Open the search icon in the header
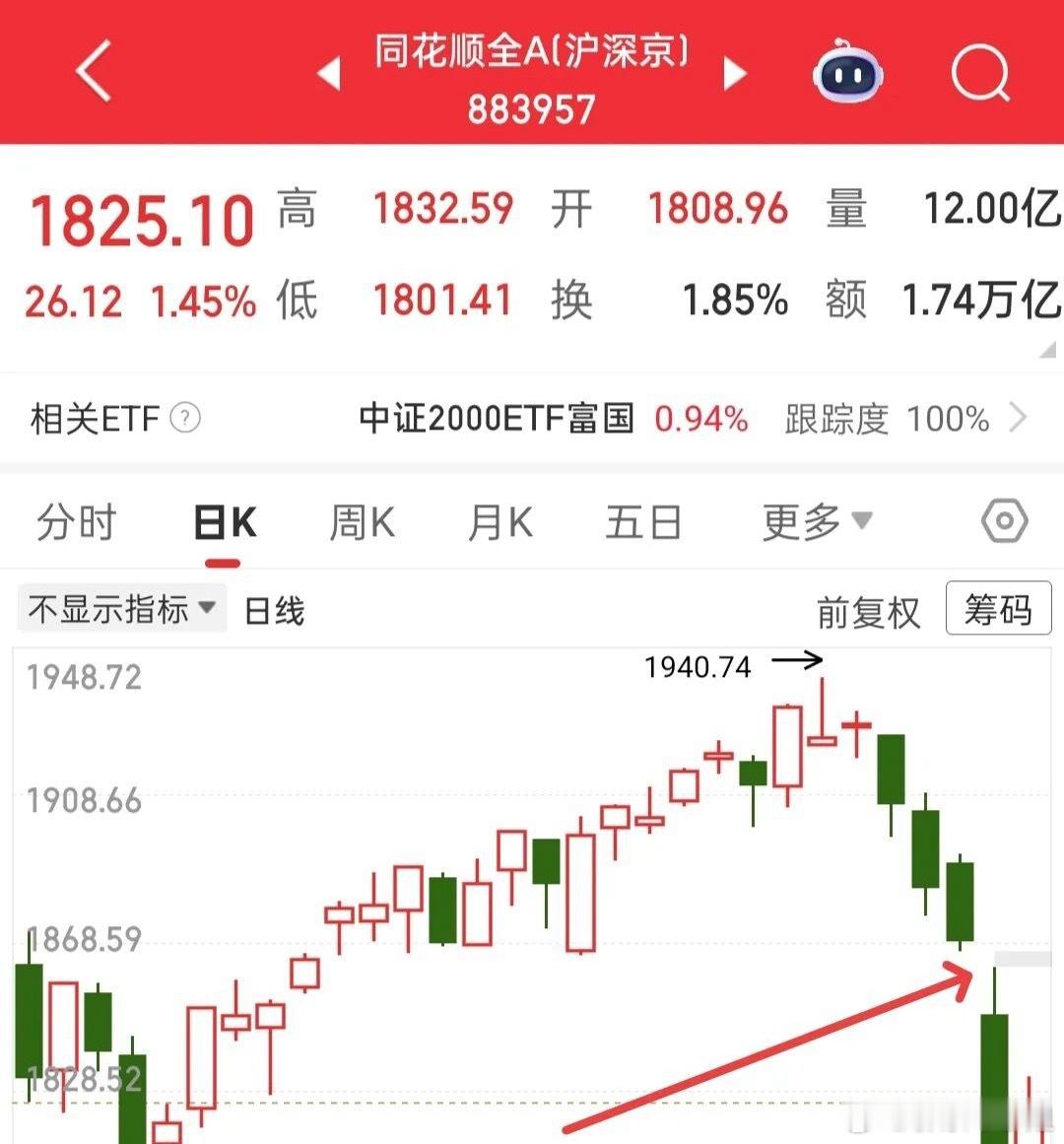Viewport: 1064px width, 1144px height. coord(980,71)
